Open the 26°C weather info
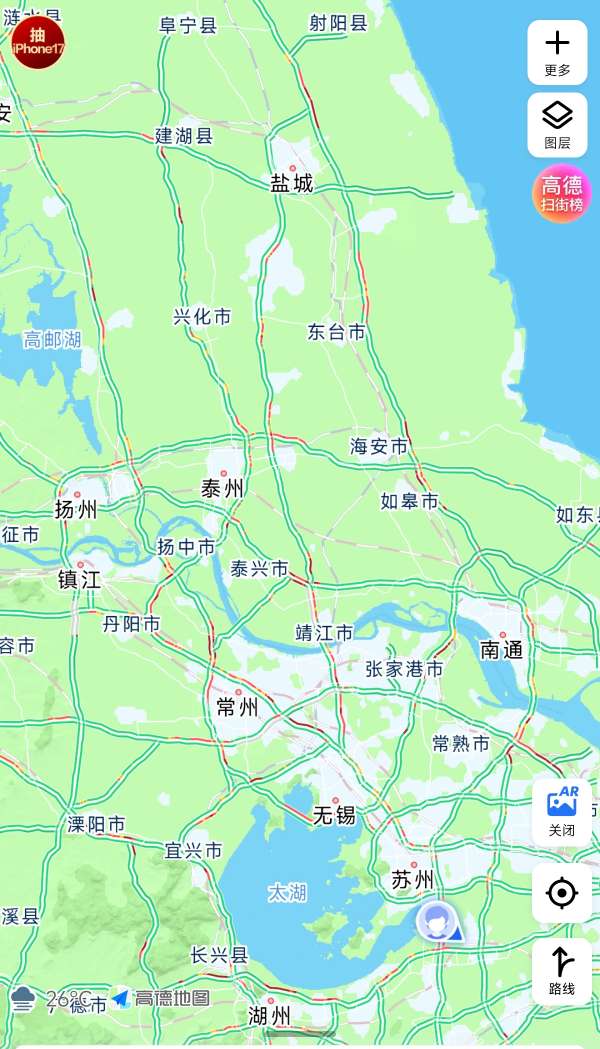 (50, 998)
